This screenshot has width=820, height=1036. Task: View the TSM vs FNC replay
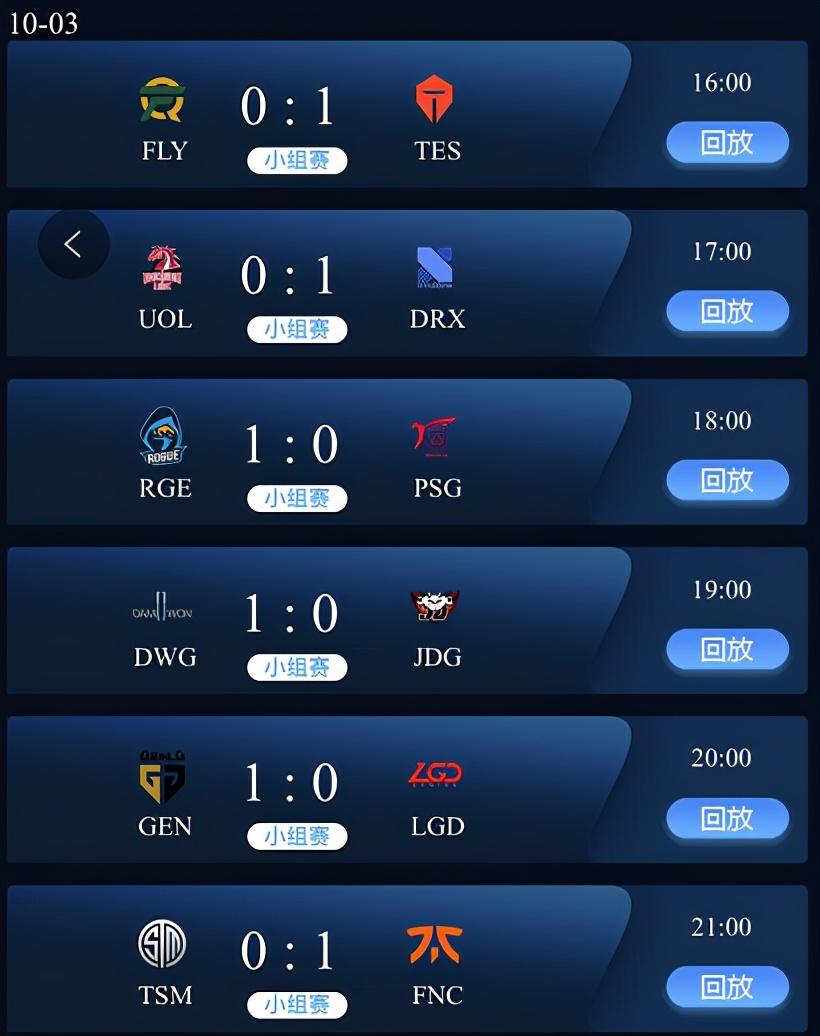(x=727, y=988)
